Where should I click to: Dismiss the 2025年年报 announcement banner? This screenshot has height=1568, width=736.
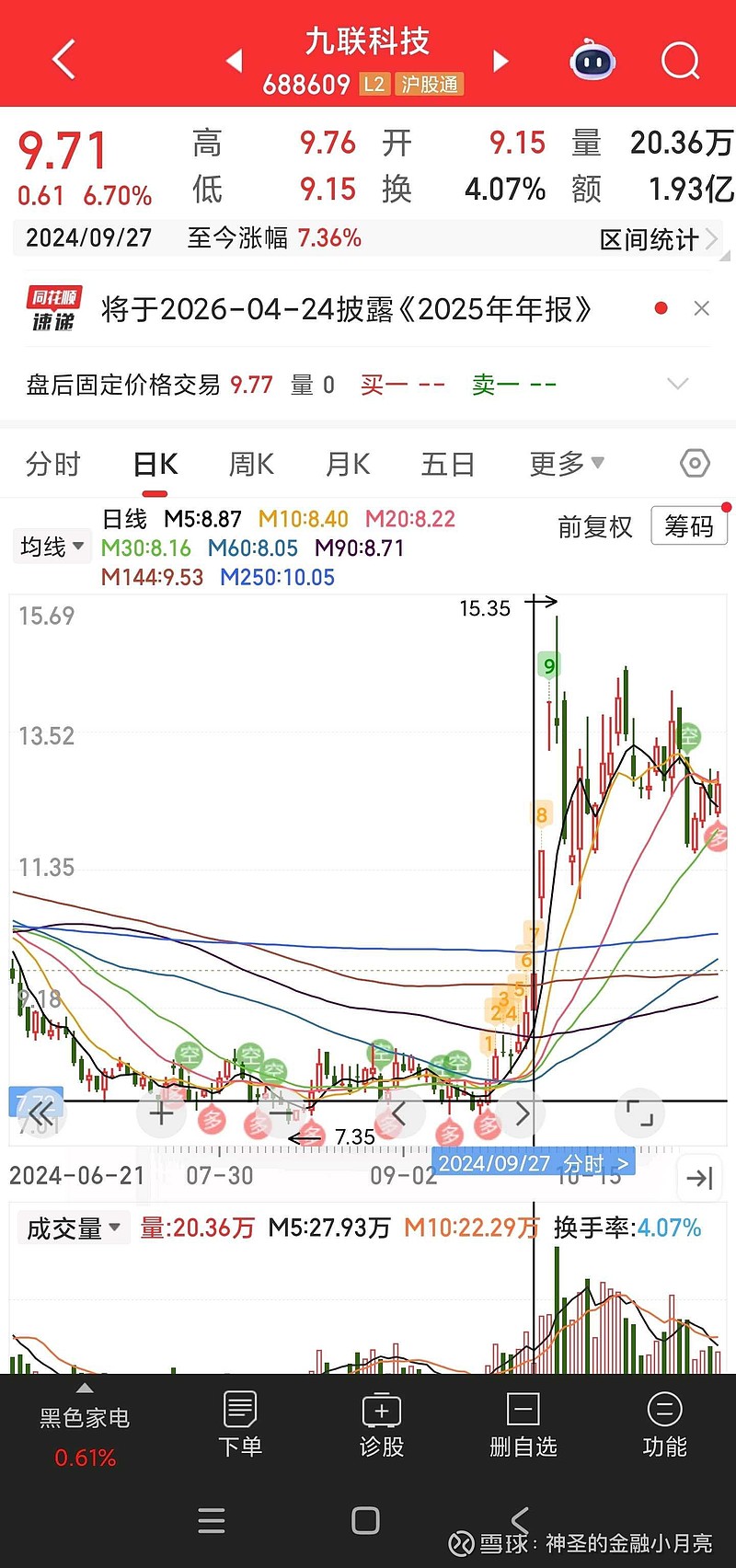(702, 308)
